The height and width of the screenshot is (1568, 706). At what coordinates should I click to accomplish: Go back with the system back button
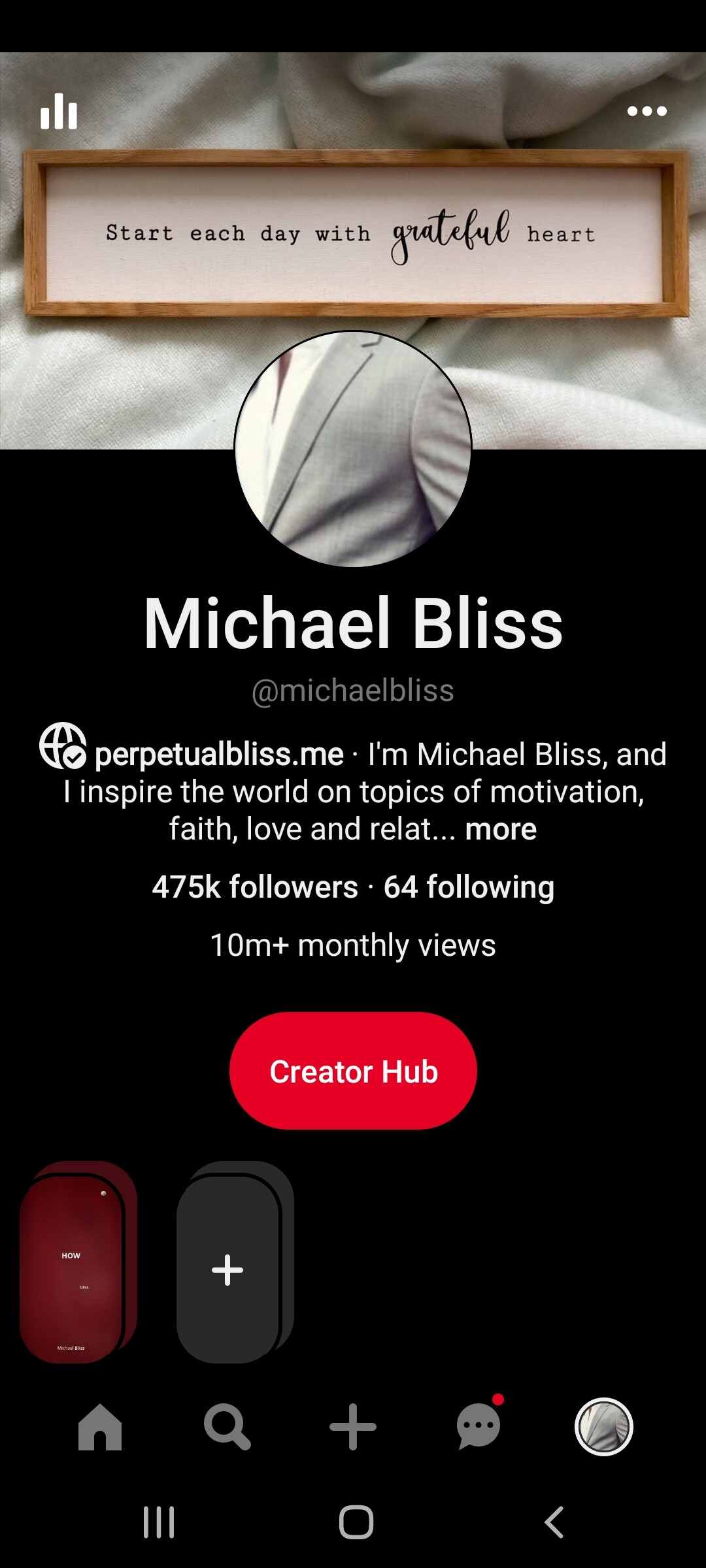pyautogui.click(x=554, y=1522)
